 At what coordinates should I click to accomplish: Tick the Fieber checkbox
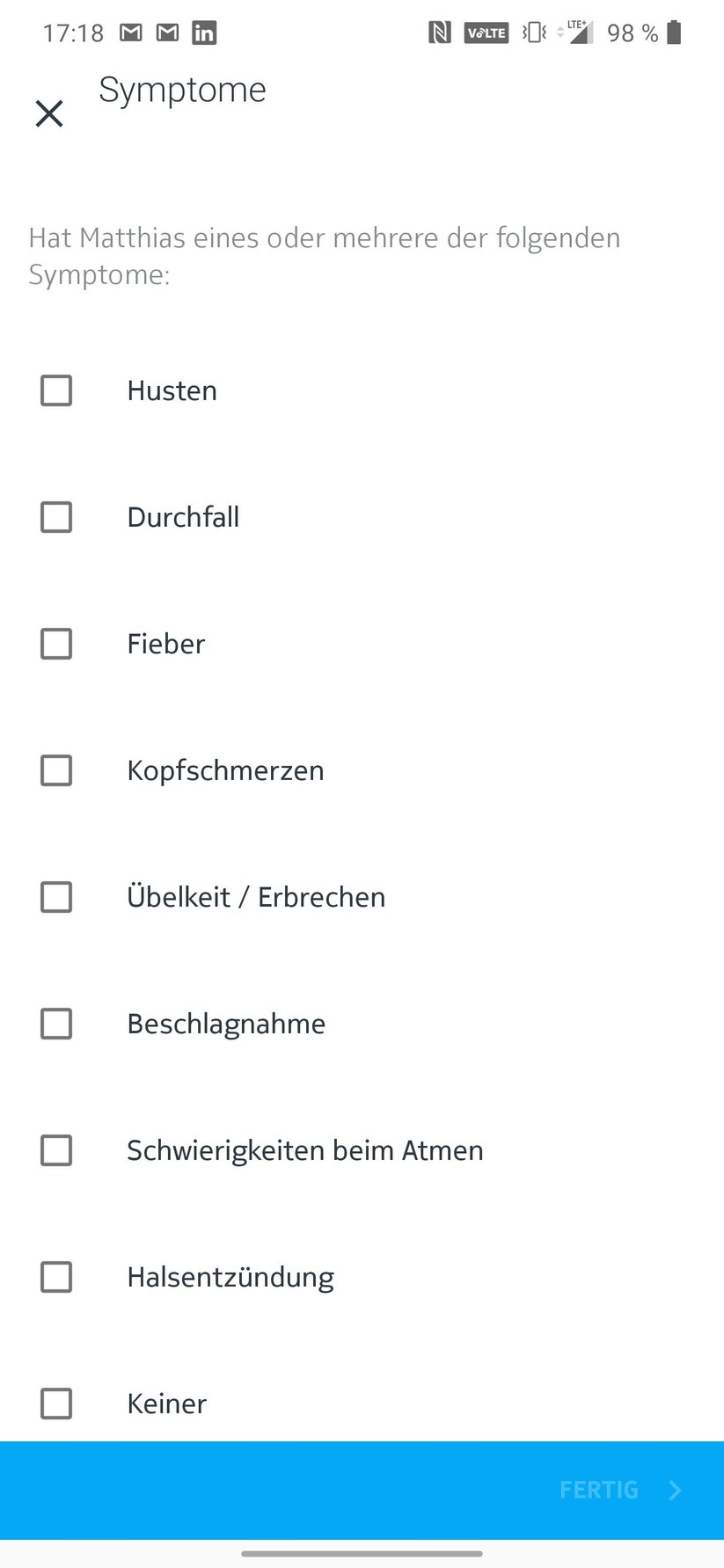coord(56,644)
